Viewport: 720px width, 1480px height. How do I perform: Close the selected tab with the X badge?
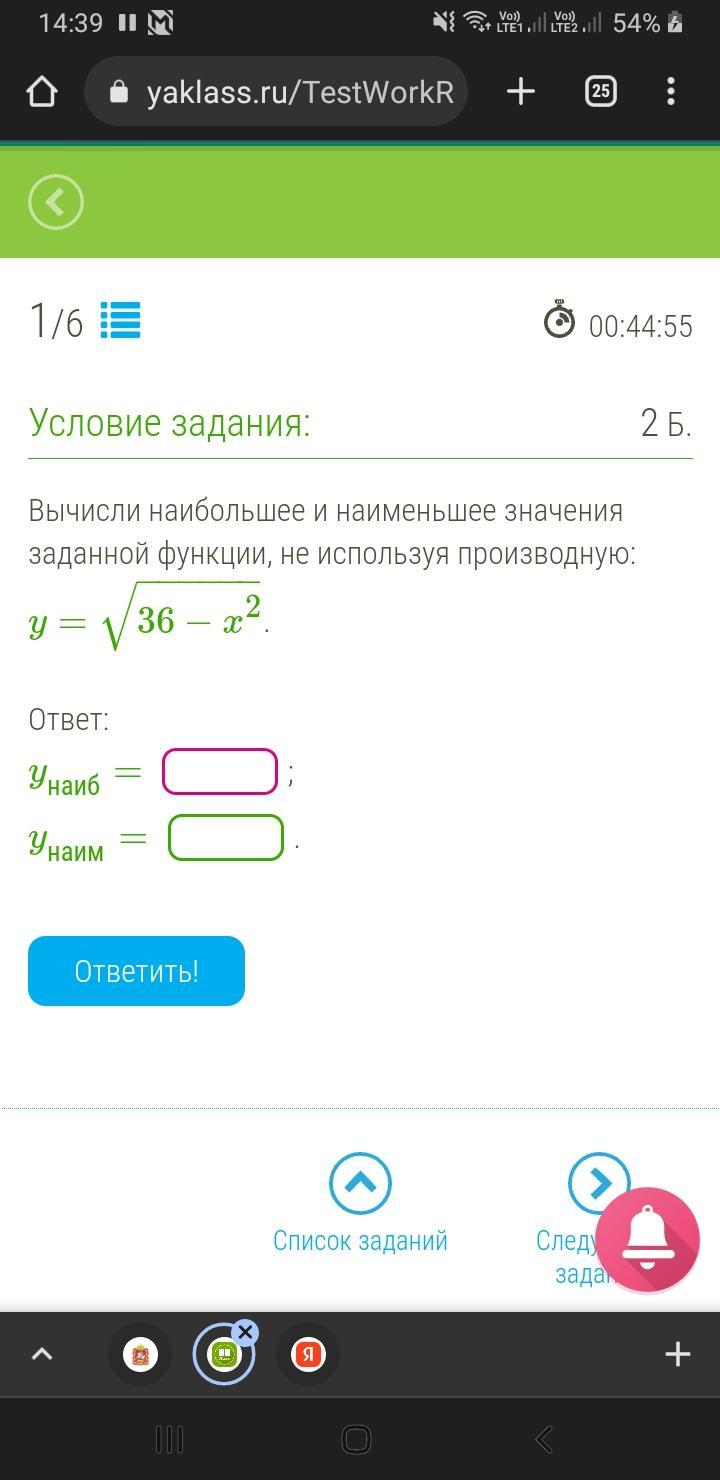tap(245, 1332)
